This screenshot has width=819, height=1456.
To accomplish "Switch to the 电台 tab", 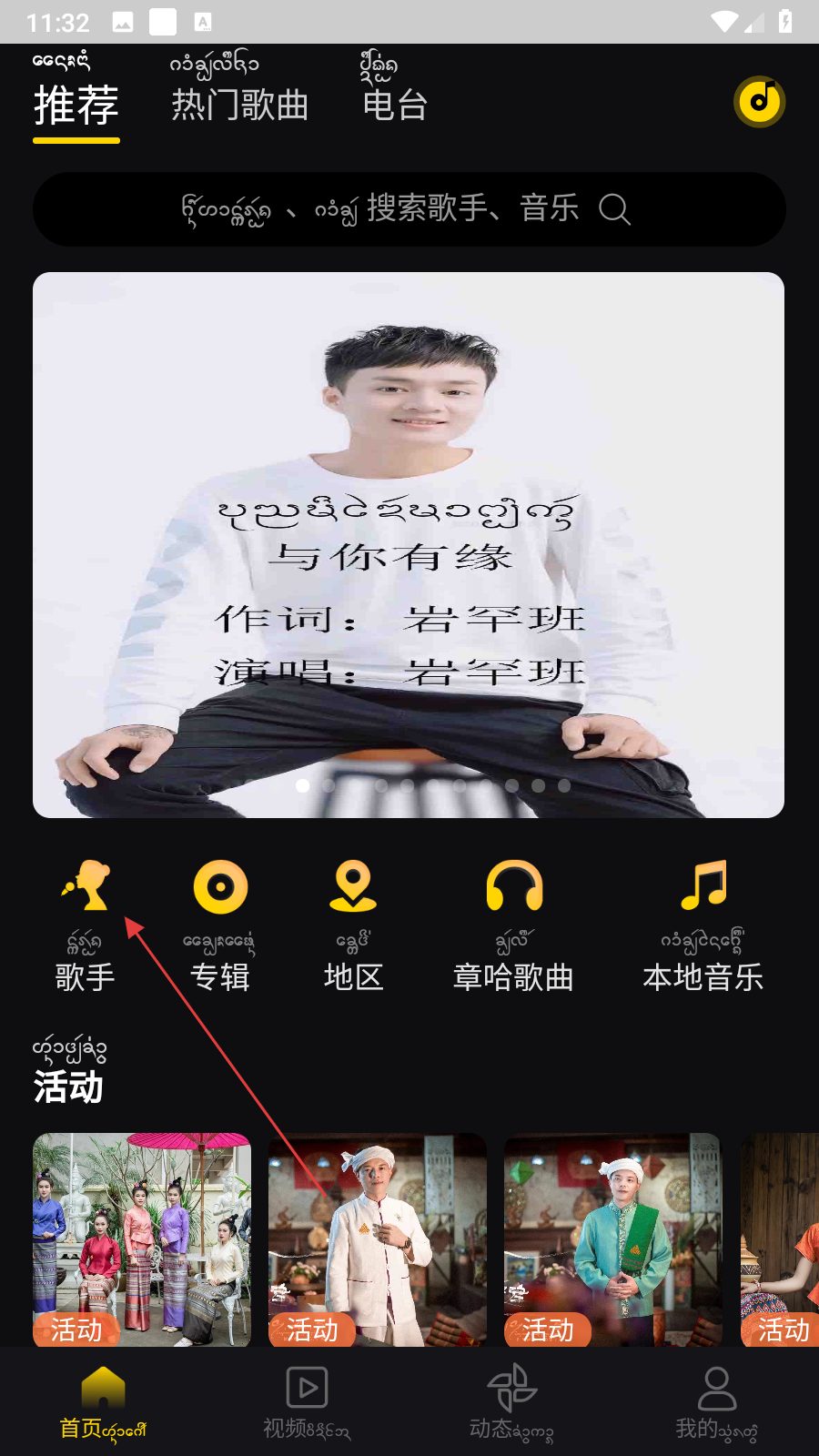I will click(x=394, y=89).
